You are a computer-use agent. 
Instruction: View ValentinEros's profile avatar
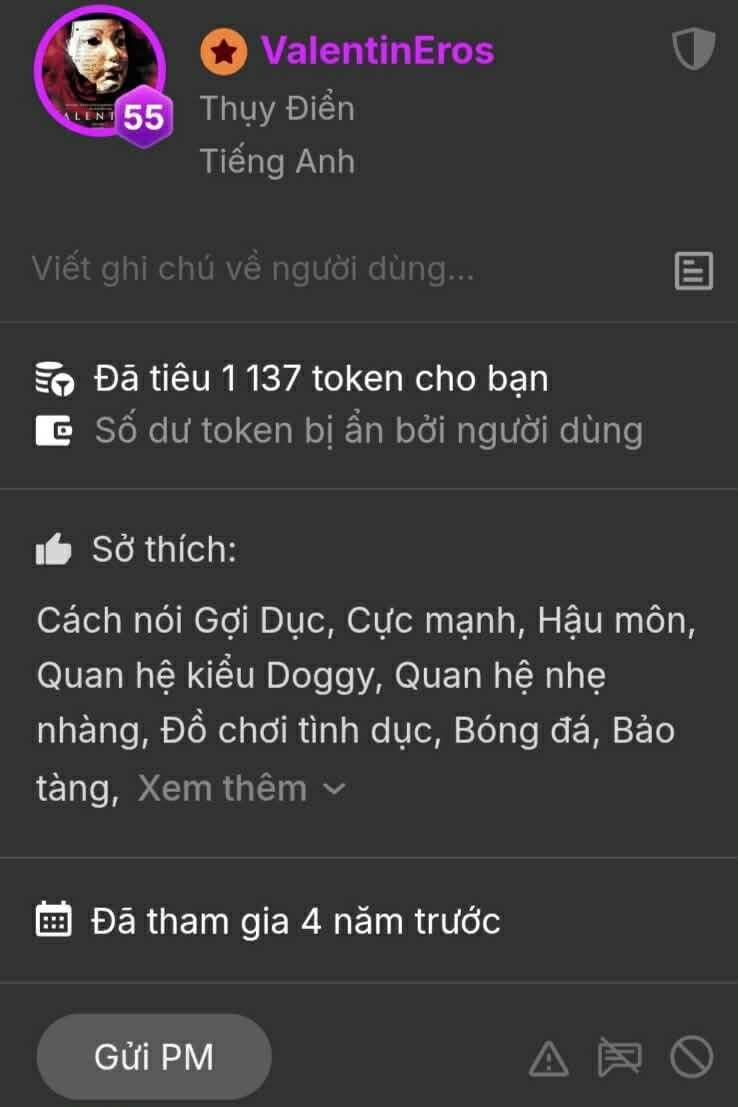(x=98, y=70)
